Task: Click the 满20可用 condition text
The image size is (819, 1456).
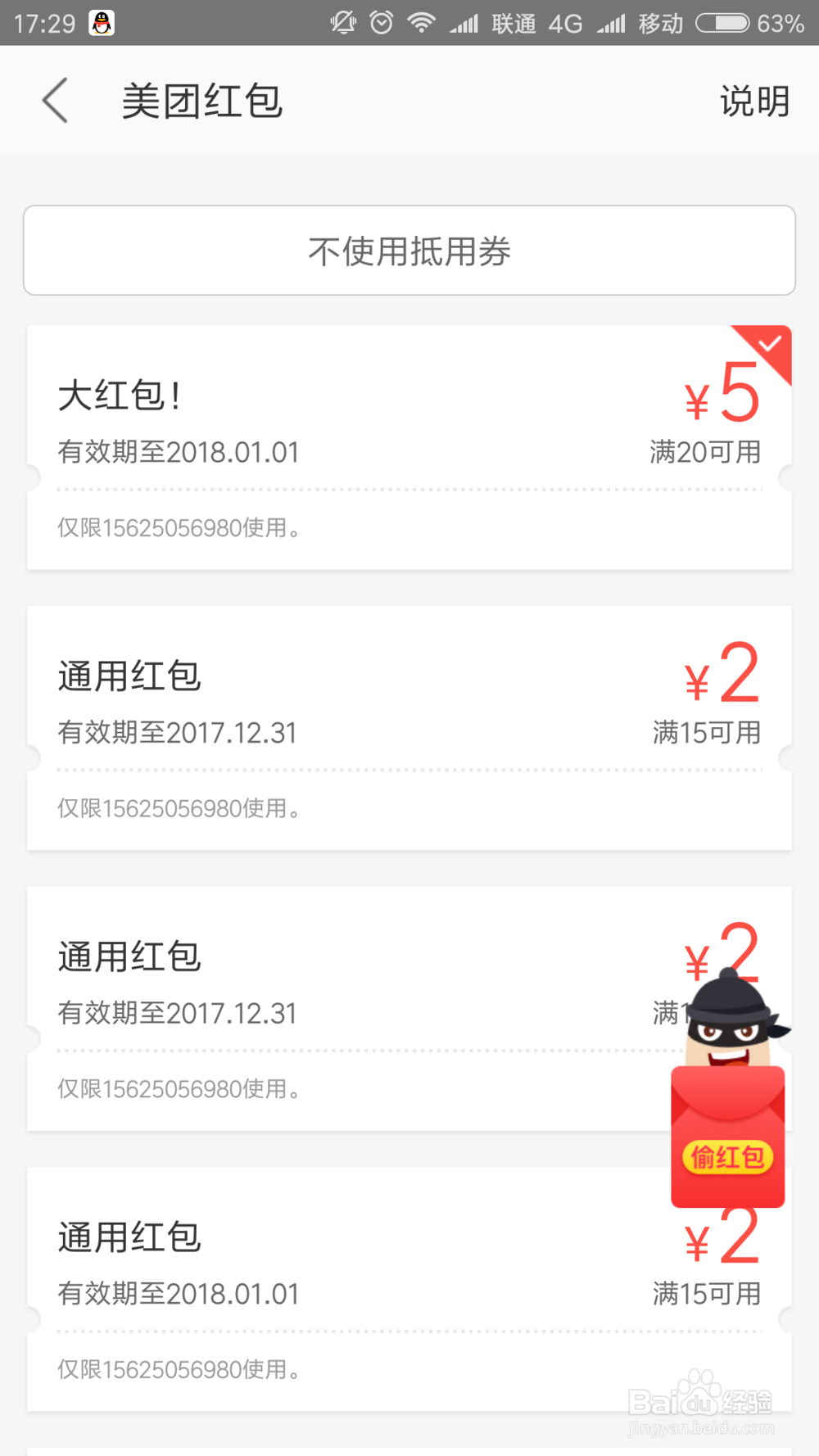Action: tap(706, 451)
